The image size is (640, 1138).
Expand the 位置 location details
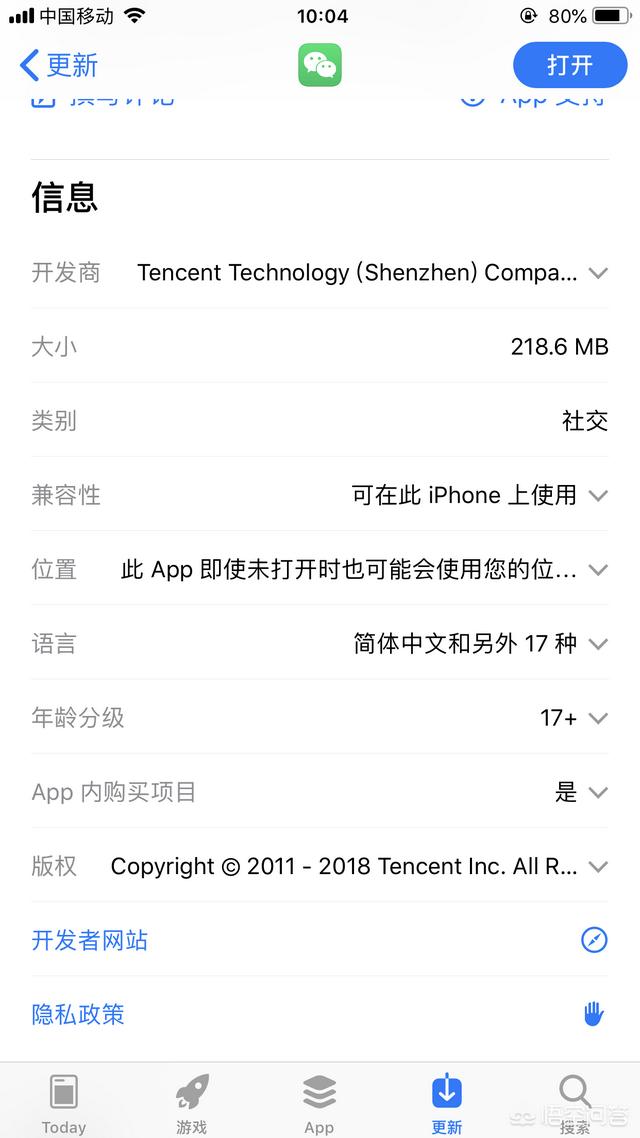(598, 570)
